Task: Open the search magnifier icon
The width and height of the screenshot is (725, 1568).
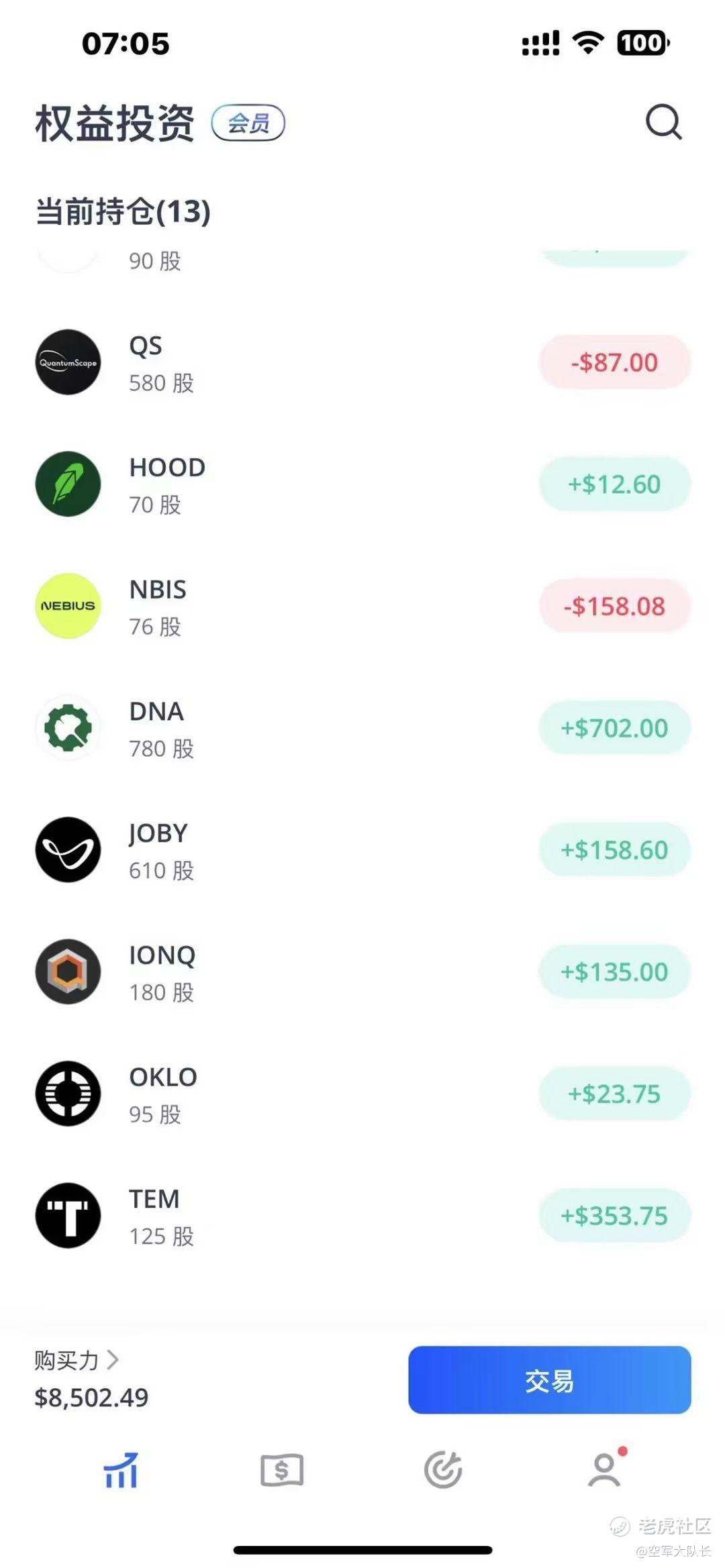Action: (663, 122)
